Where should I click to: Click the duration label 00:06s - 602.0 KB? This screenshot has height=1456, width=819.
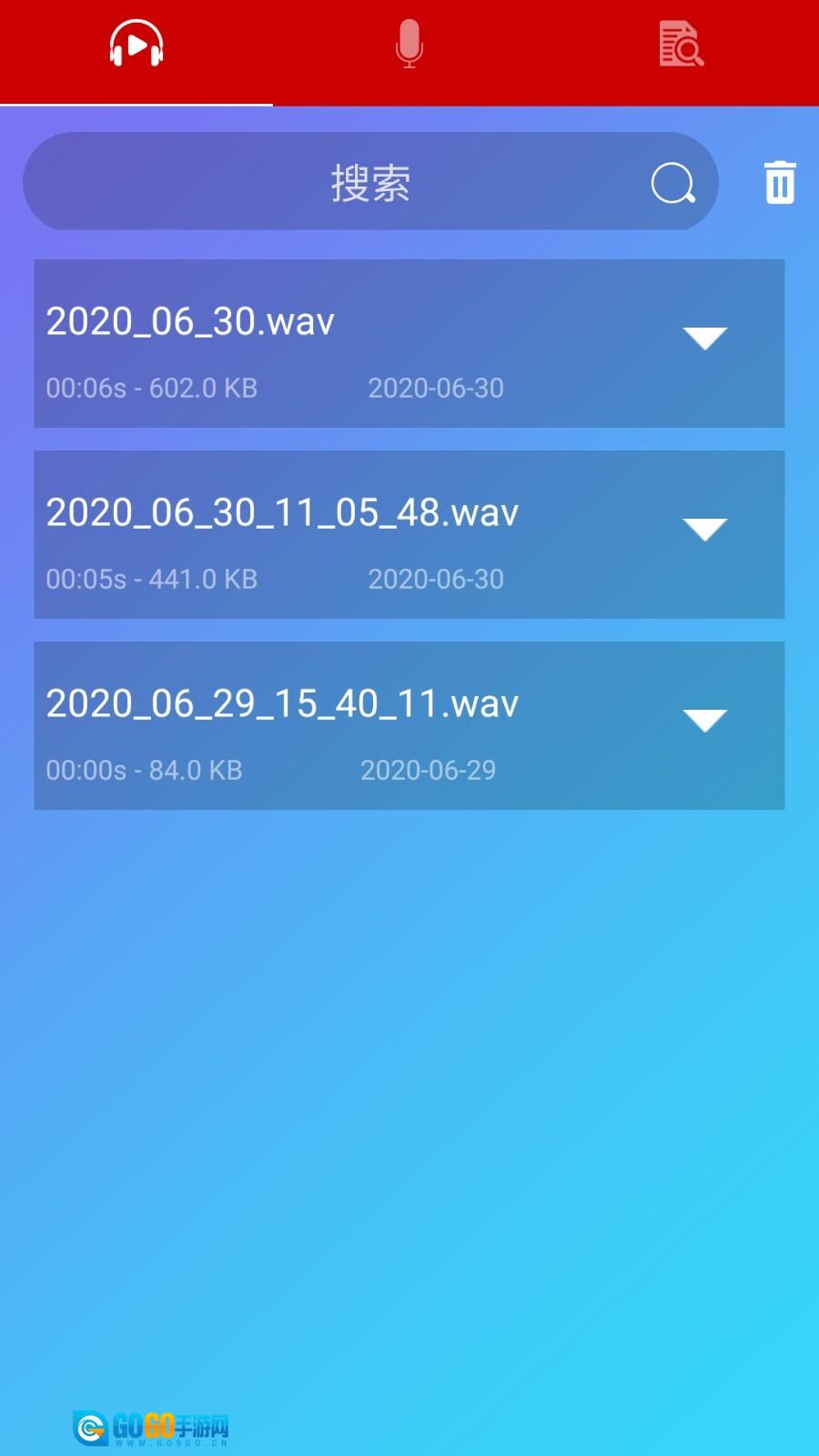click(x=151, y=389)
